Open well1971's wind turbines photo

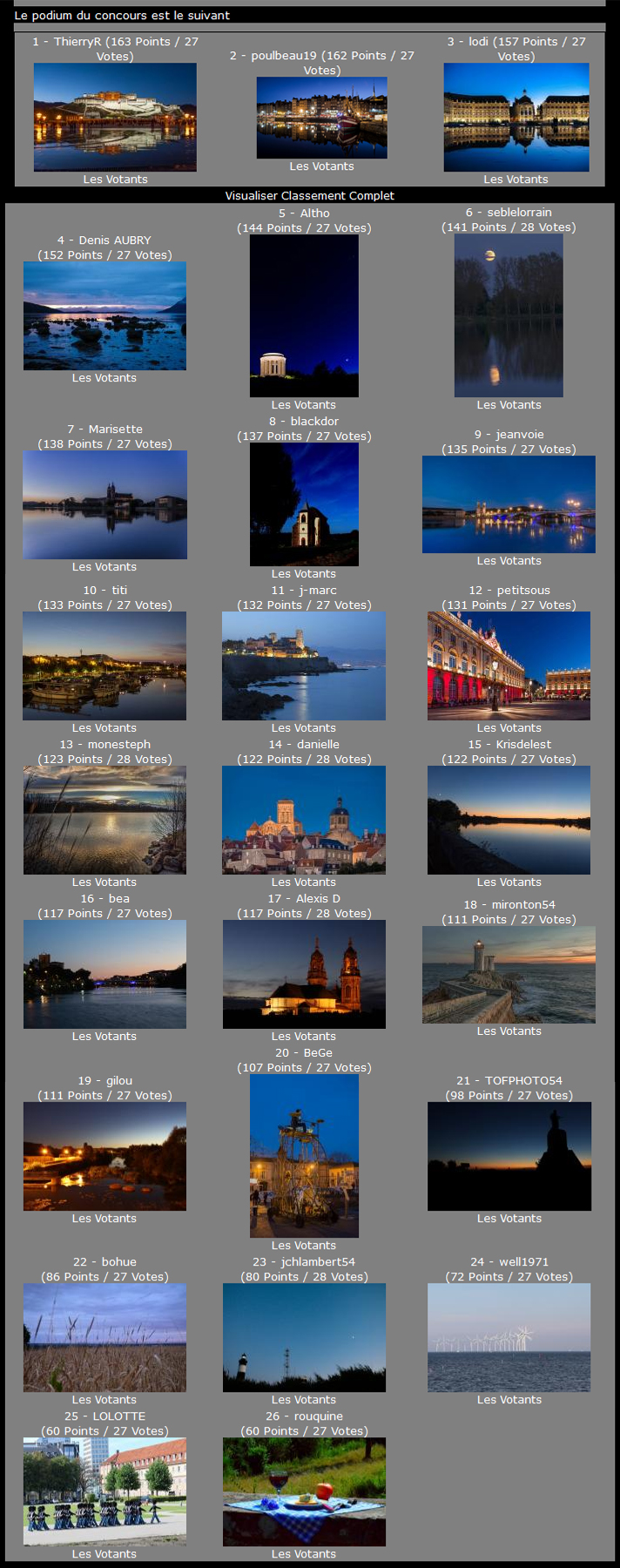pyautogui.click(x=509, y=1337)
